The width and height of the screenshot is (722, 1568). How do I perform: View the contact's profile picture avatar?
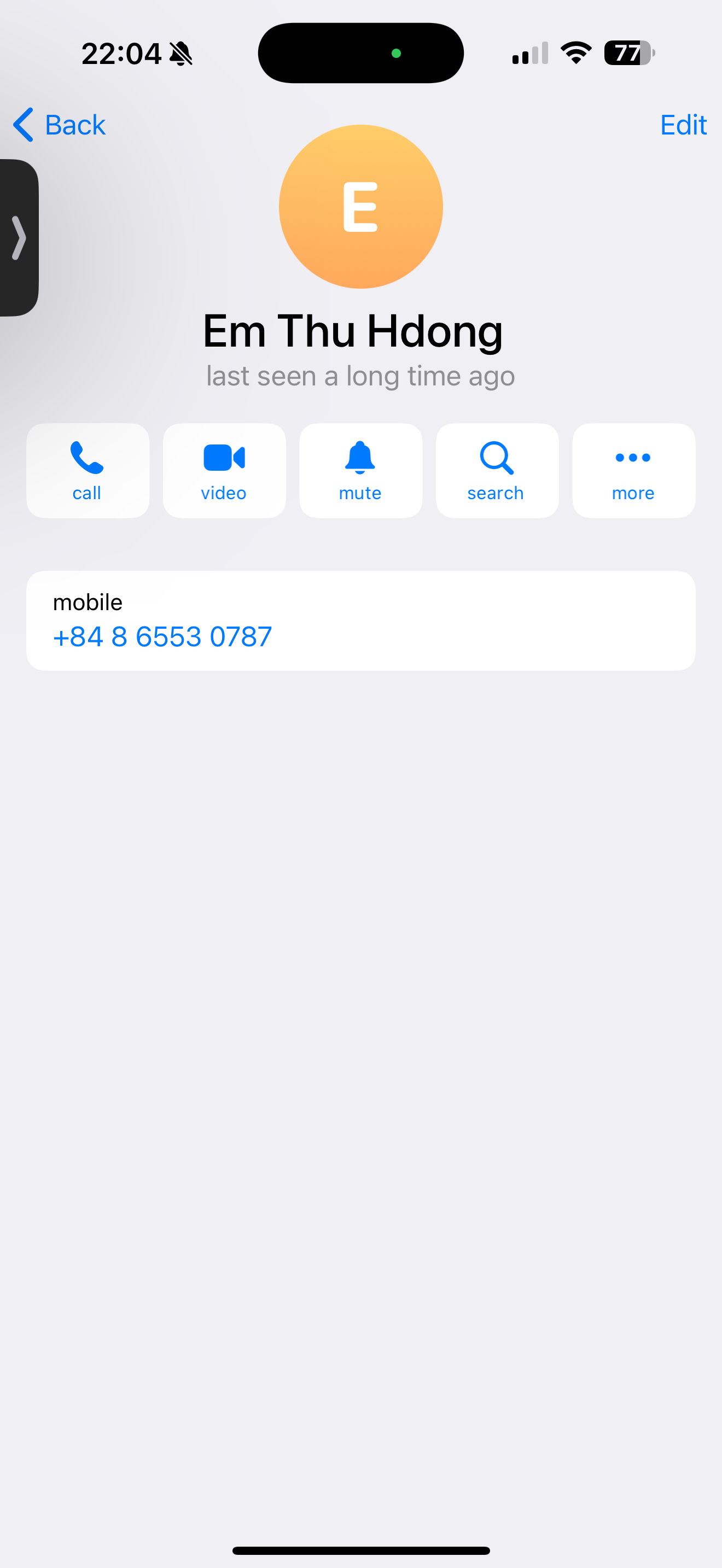point(360,207)
